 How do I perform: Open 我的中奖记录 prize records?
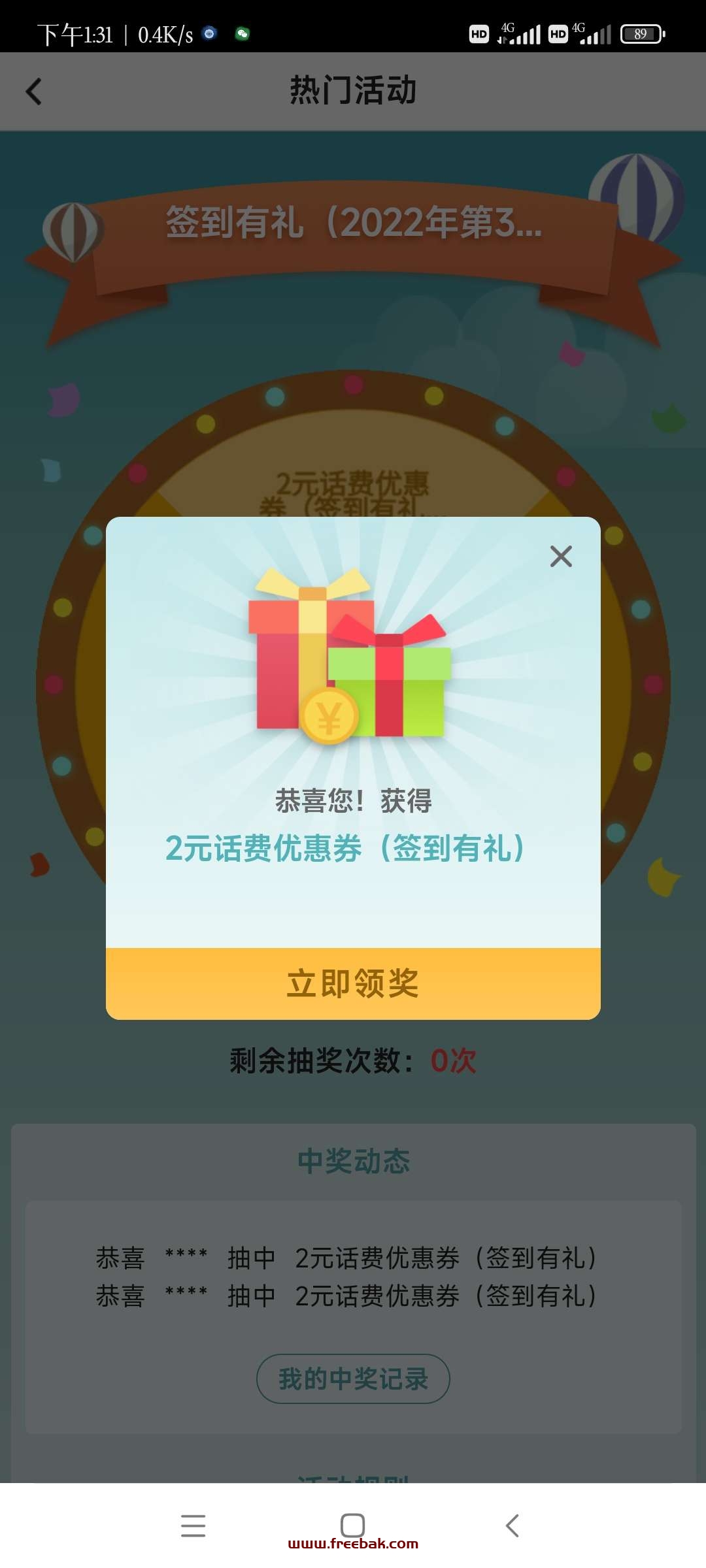353,1379
